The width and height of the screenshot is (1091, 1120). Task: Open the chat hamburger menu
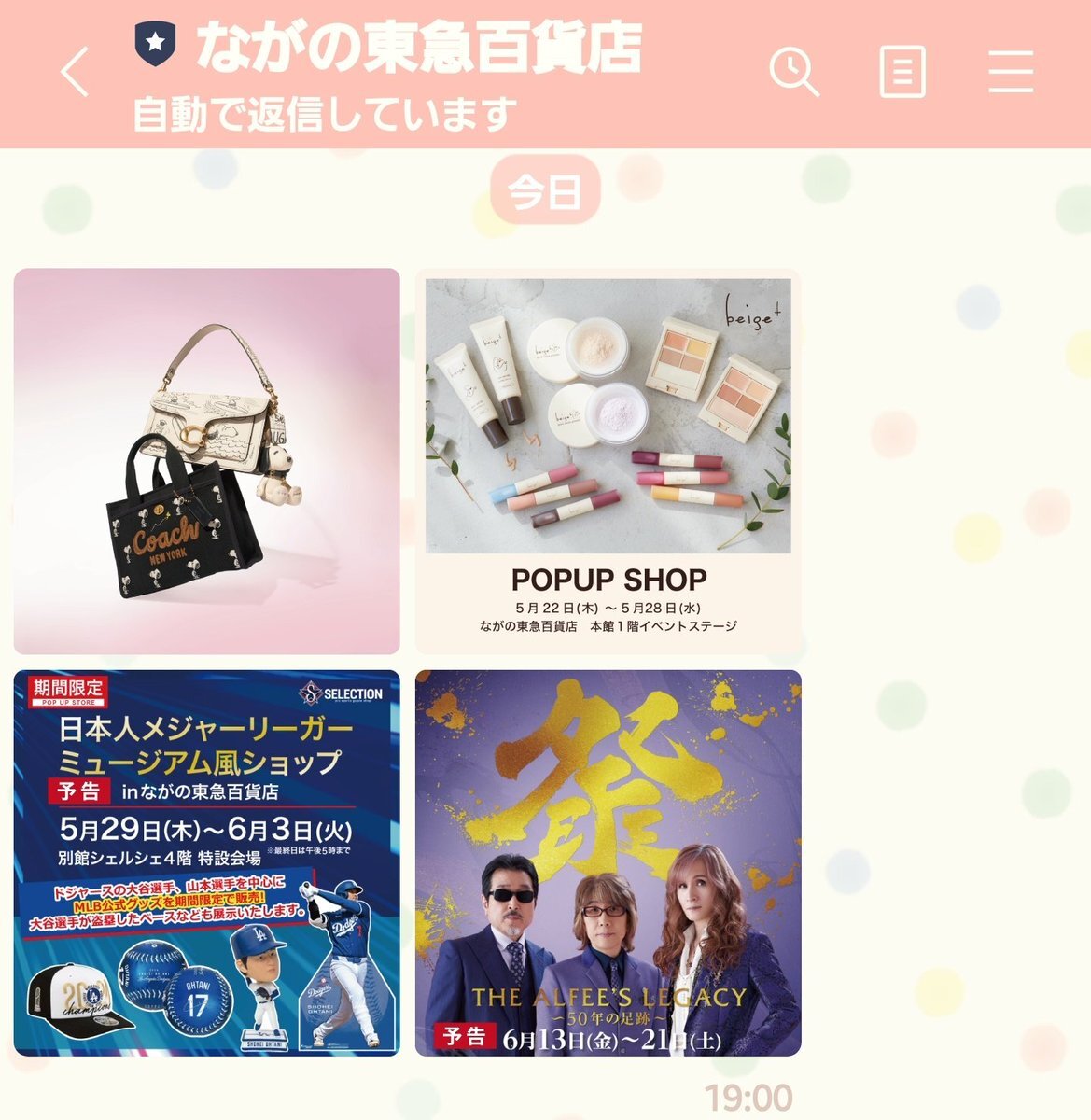(x=1010, y=72)
